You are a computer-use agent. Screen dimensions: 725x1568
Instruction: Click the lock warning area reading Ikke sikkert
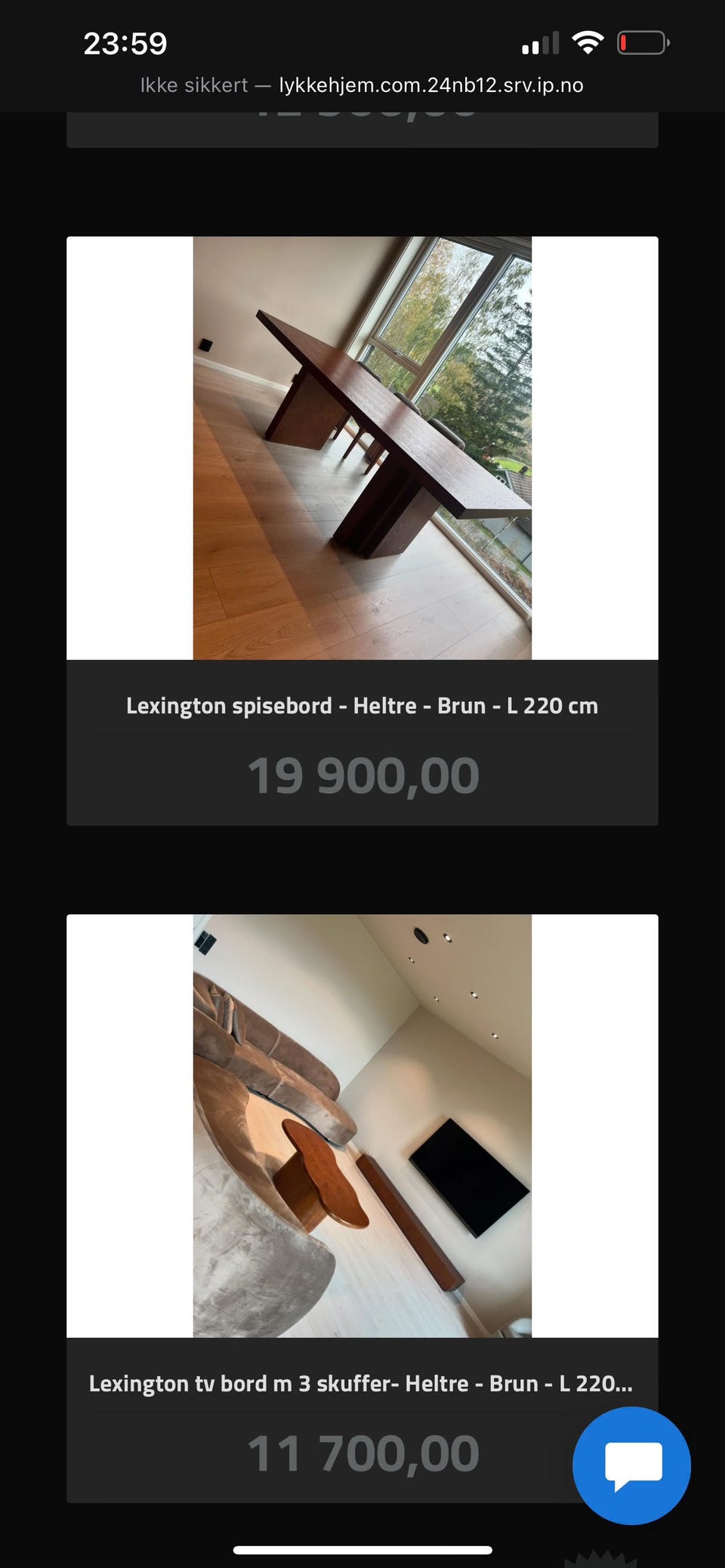pos(193,85)
